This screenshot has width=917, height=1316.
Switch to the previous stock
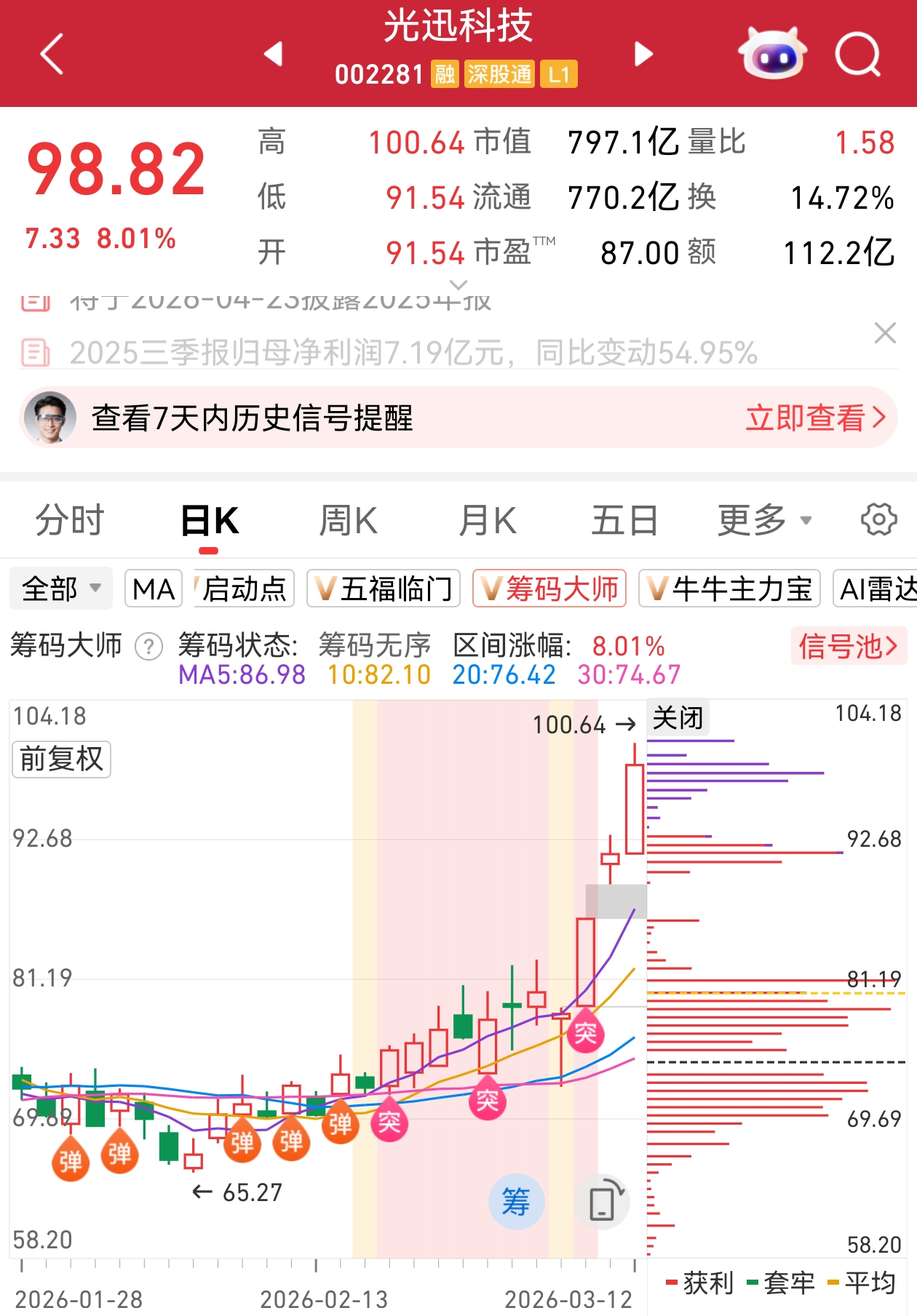[274, 54]
